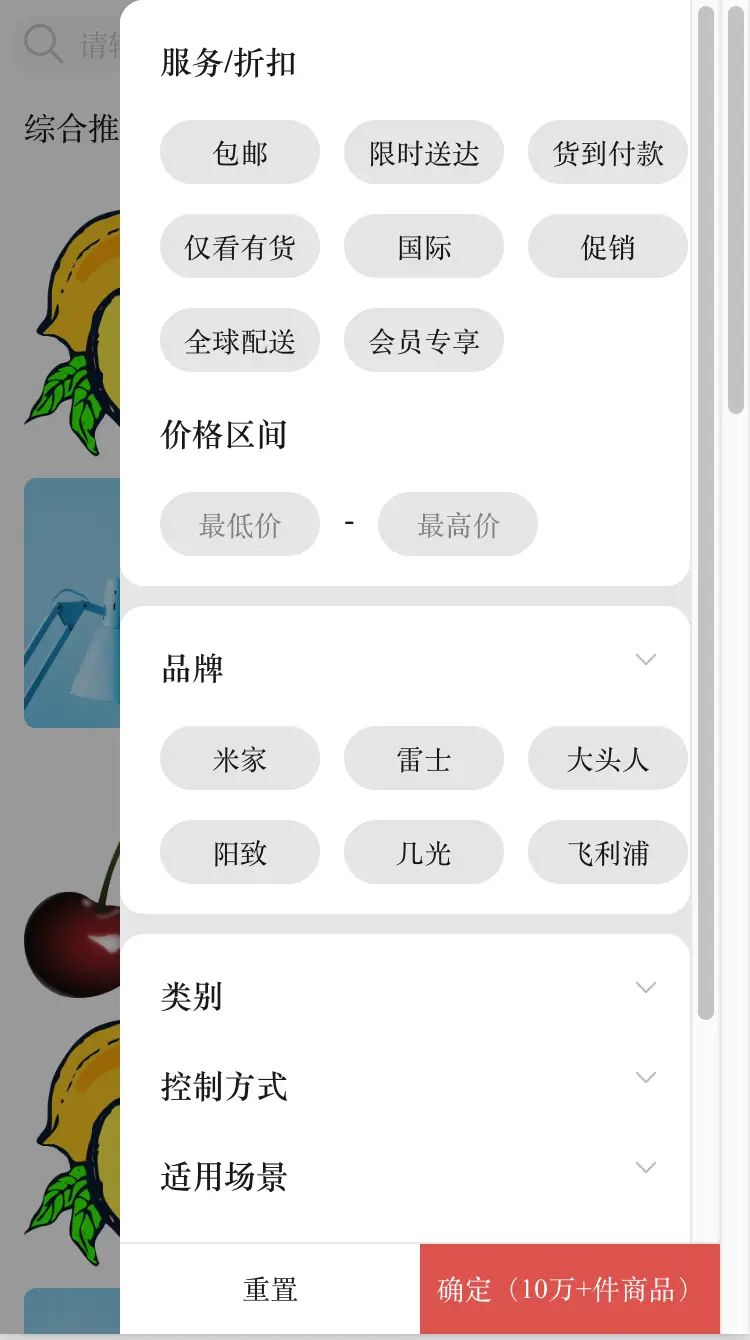Image resolution: width=750 pixels, height=1340 pixels.
Task: Expand the 适用场景 section
Action: [646, 1168]
